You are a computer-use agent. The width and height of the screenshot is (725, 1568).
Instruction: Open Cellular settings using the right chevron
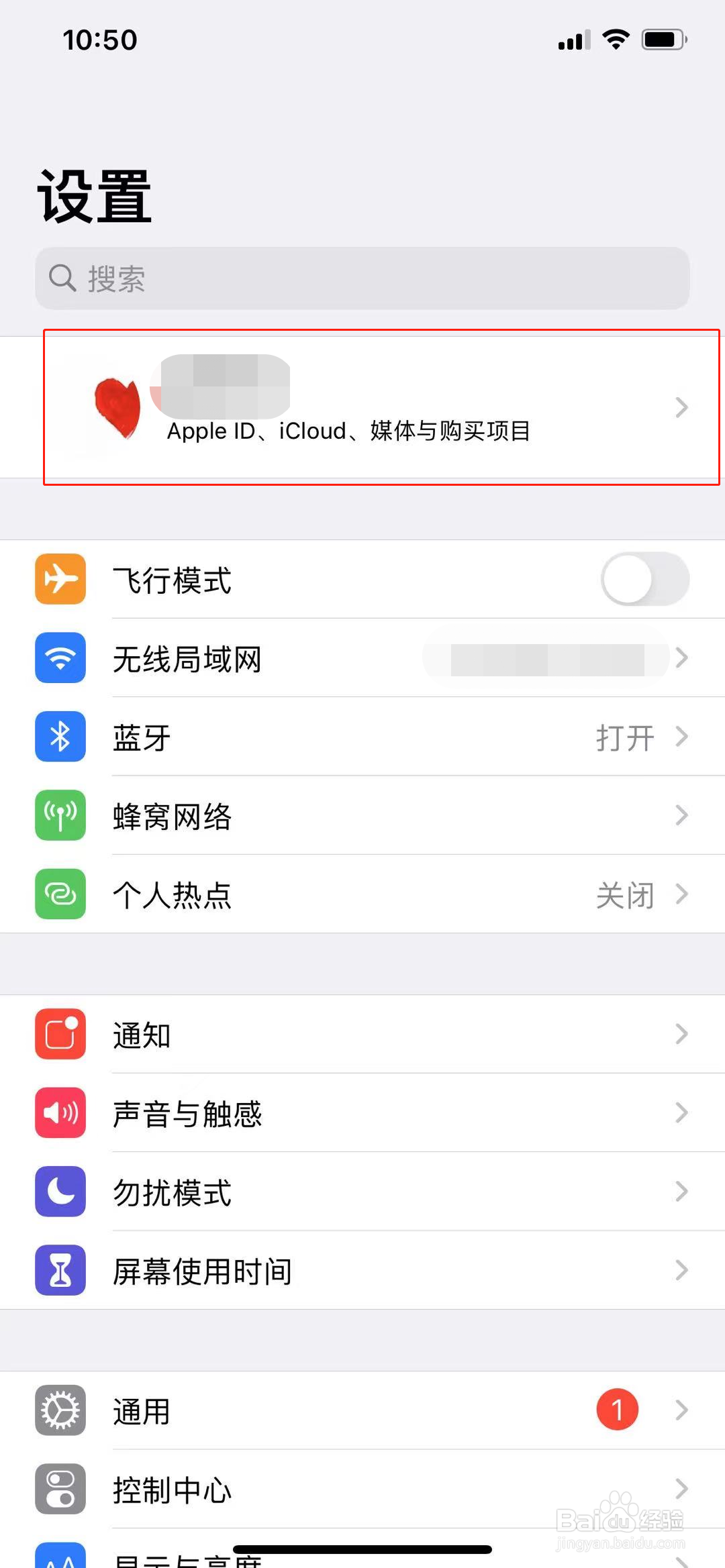tap(681, 815)
